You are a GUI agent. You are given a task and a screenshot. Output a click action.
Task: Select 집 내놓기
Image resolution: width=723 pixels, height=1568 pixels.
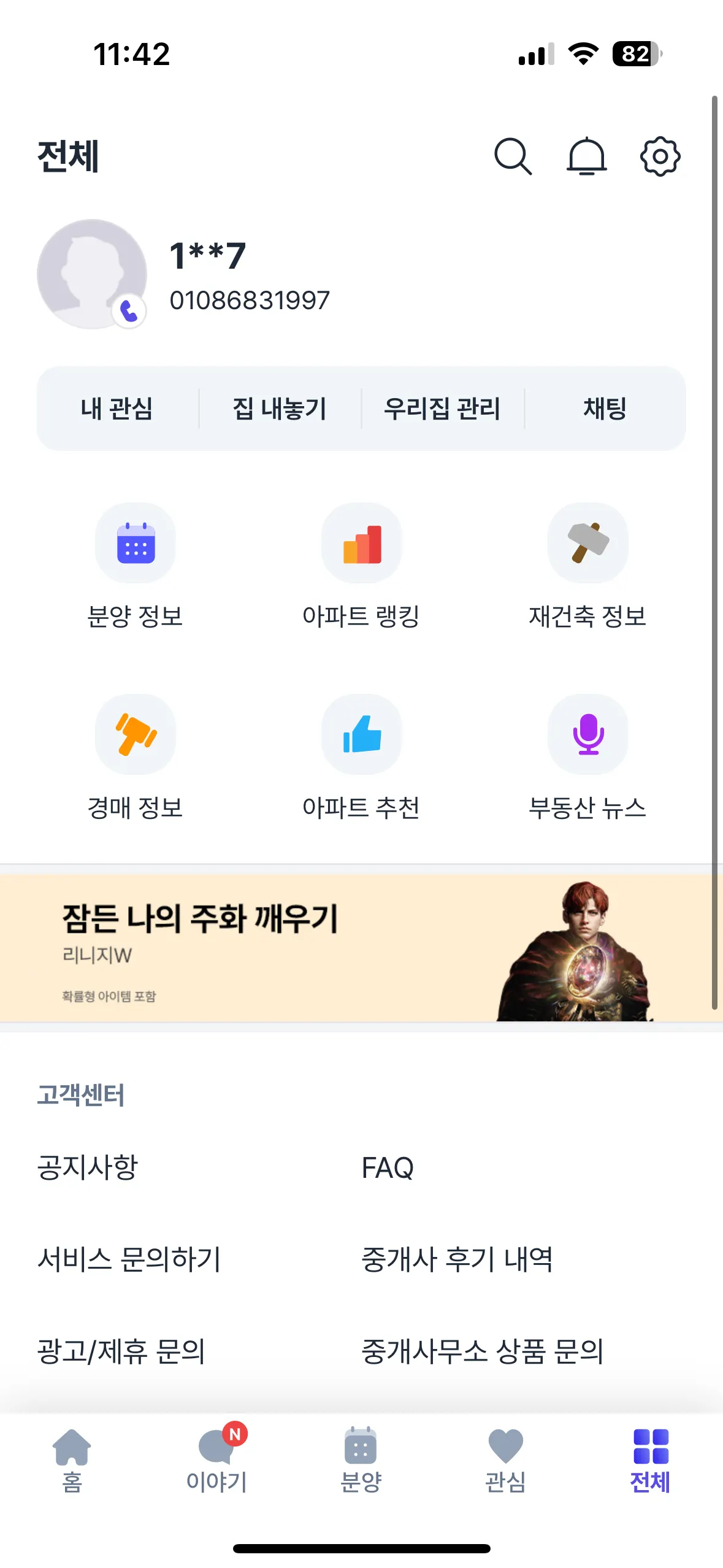pyautogui.click(x=280, y=409)
